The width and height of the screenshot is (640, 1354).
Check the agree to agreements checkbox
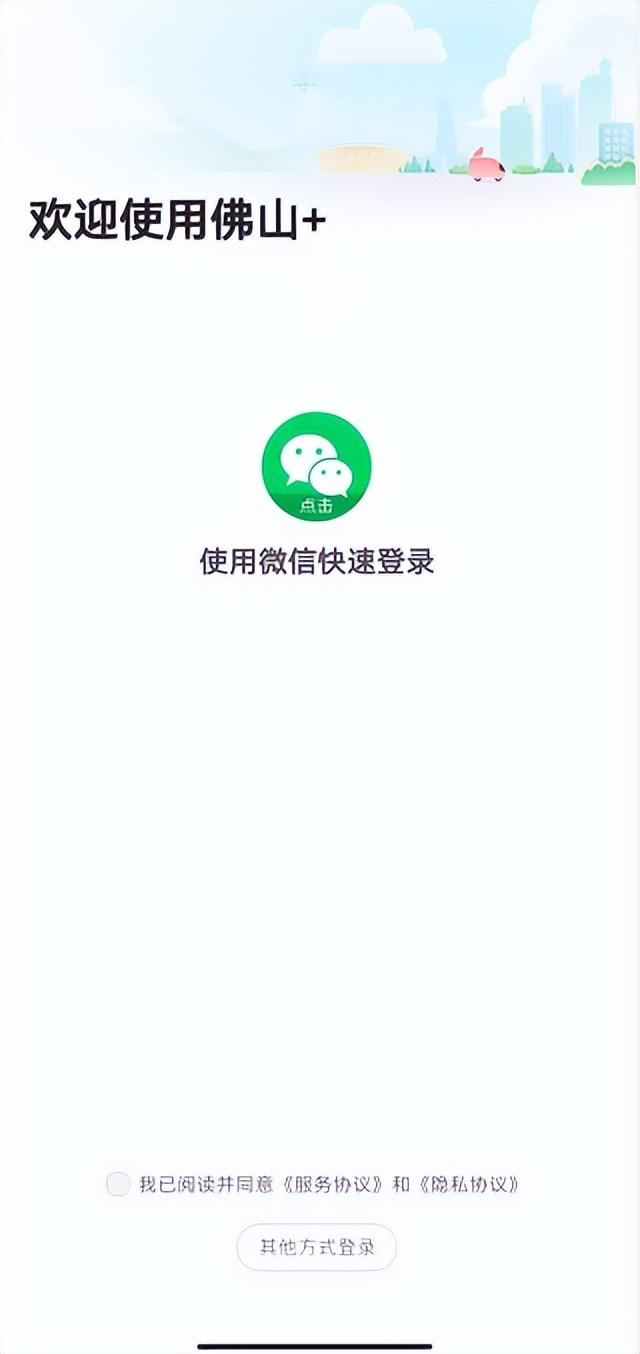tap(118, 1185)
